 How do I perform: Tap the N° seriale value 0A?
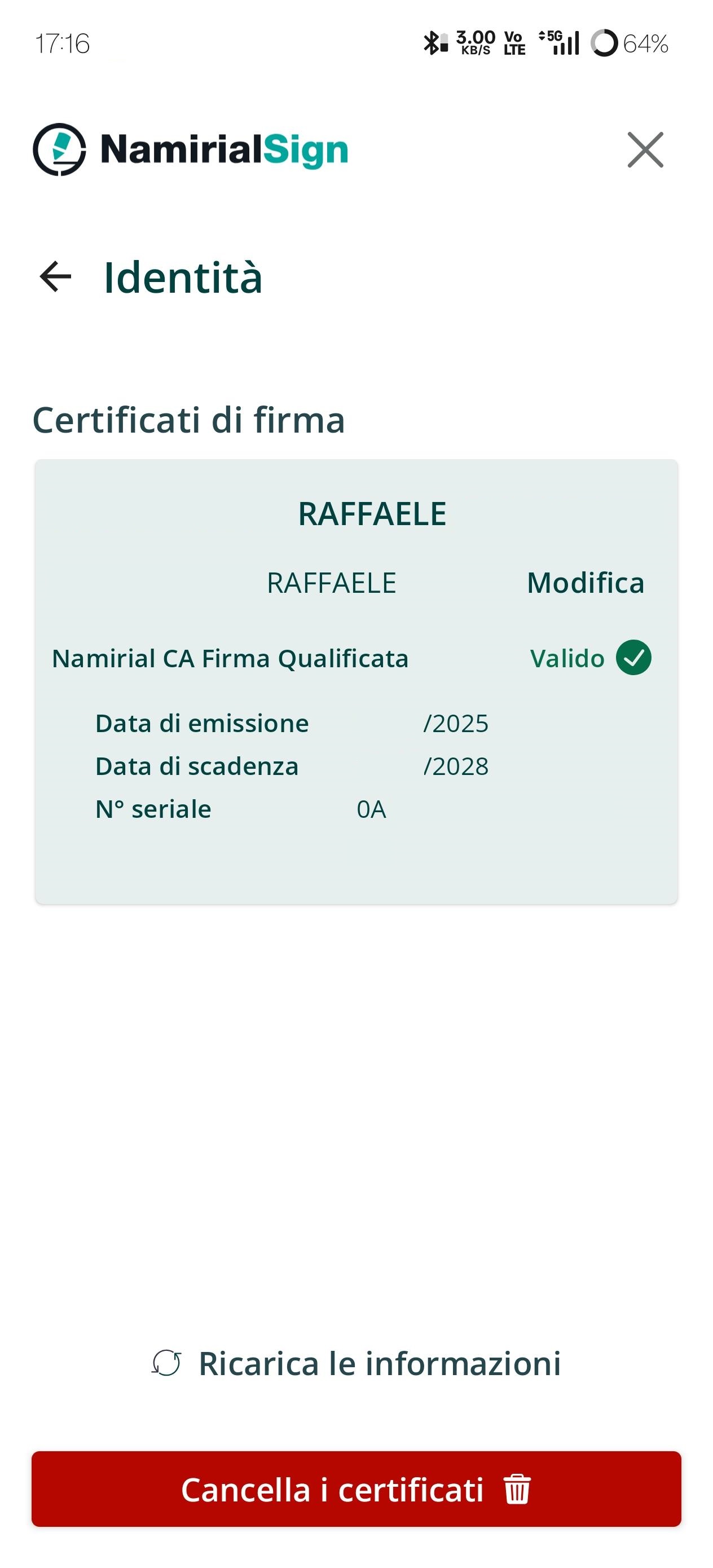point(371,809)
